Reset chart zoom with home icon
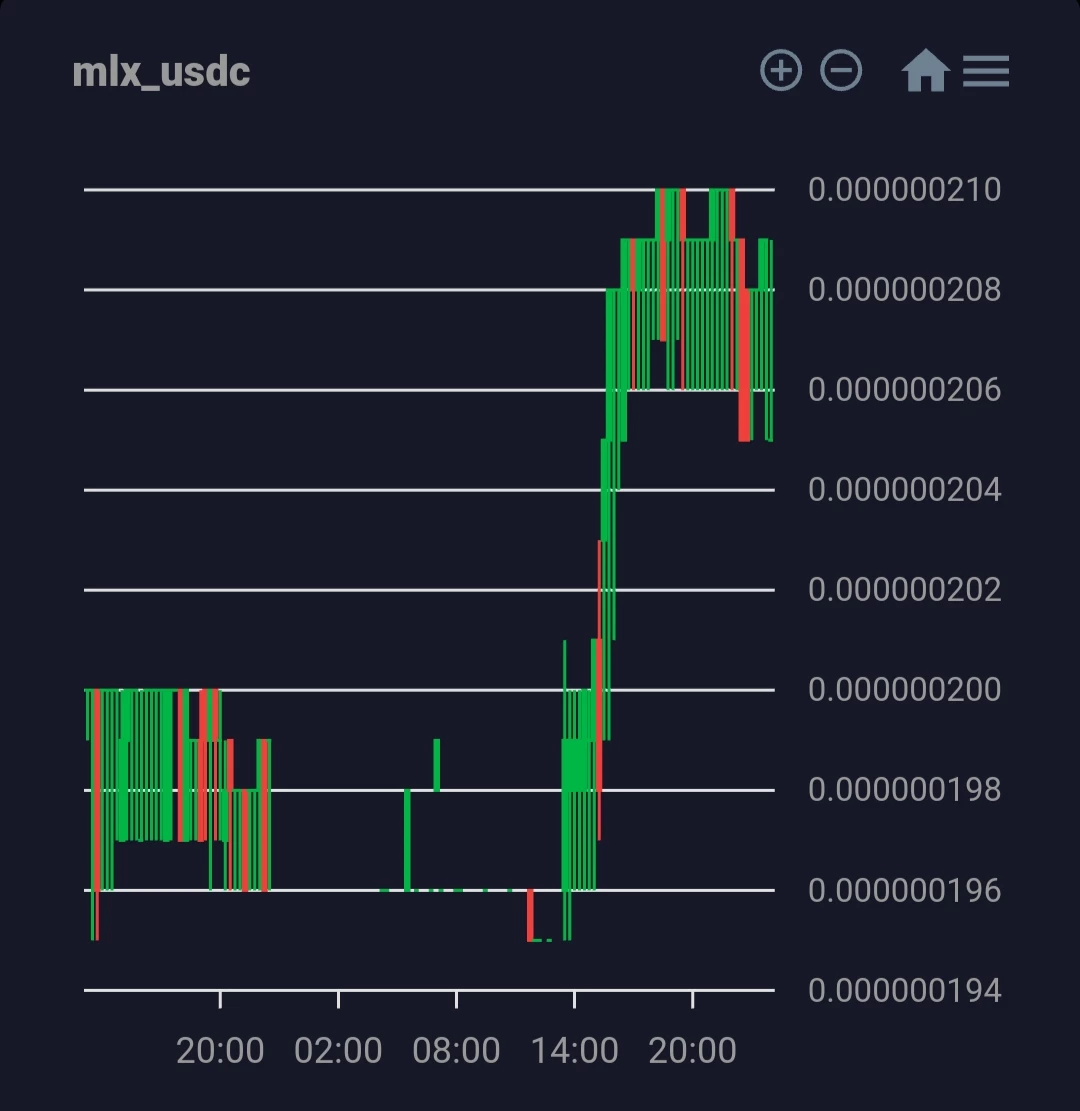Screen dimensions: 1080x1111 [926, 70]
